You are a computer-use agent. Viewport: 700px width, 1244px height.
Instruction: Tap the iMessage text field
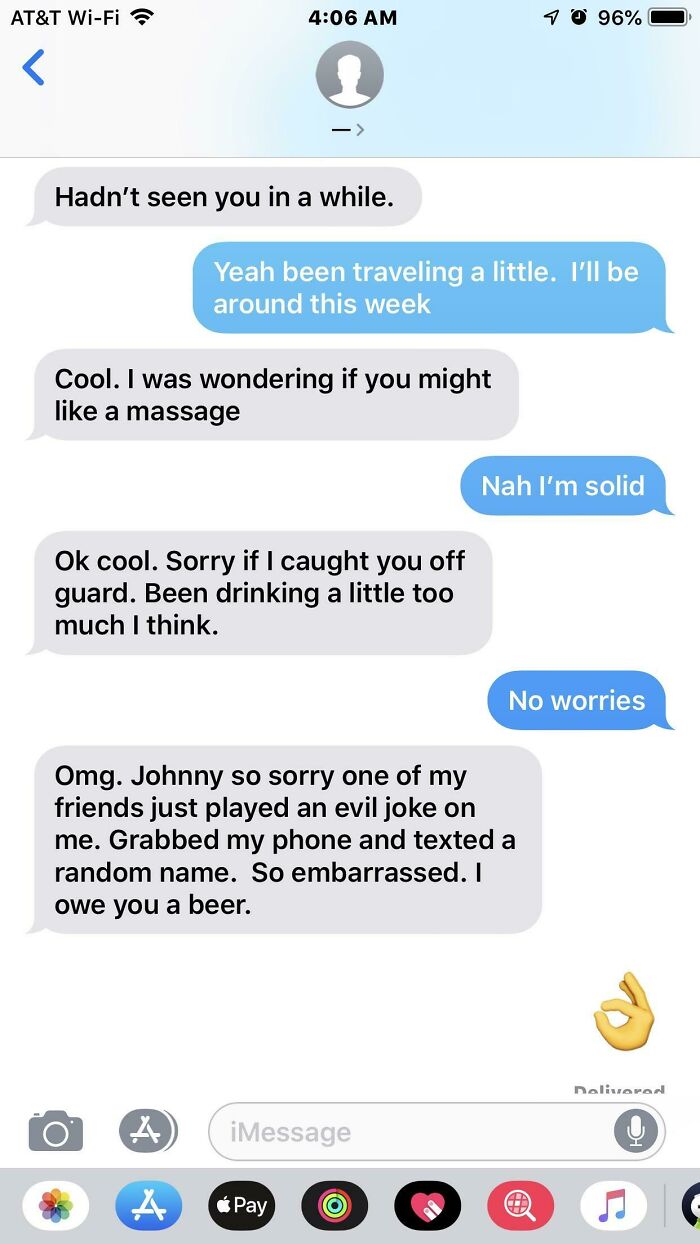436,1131
